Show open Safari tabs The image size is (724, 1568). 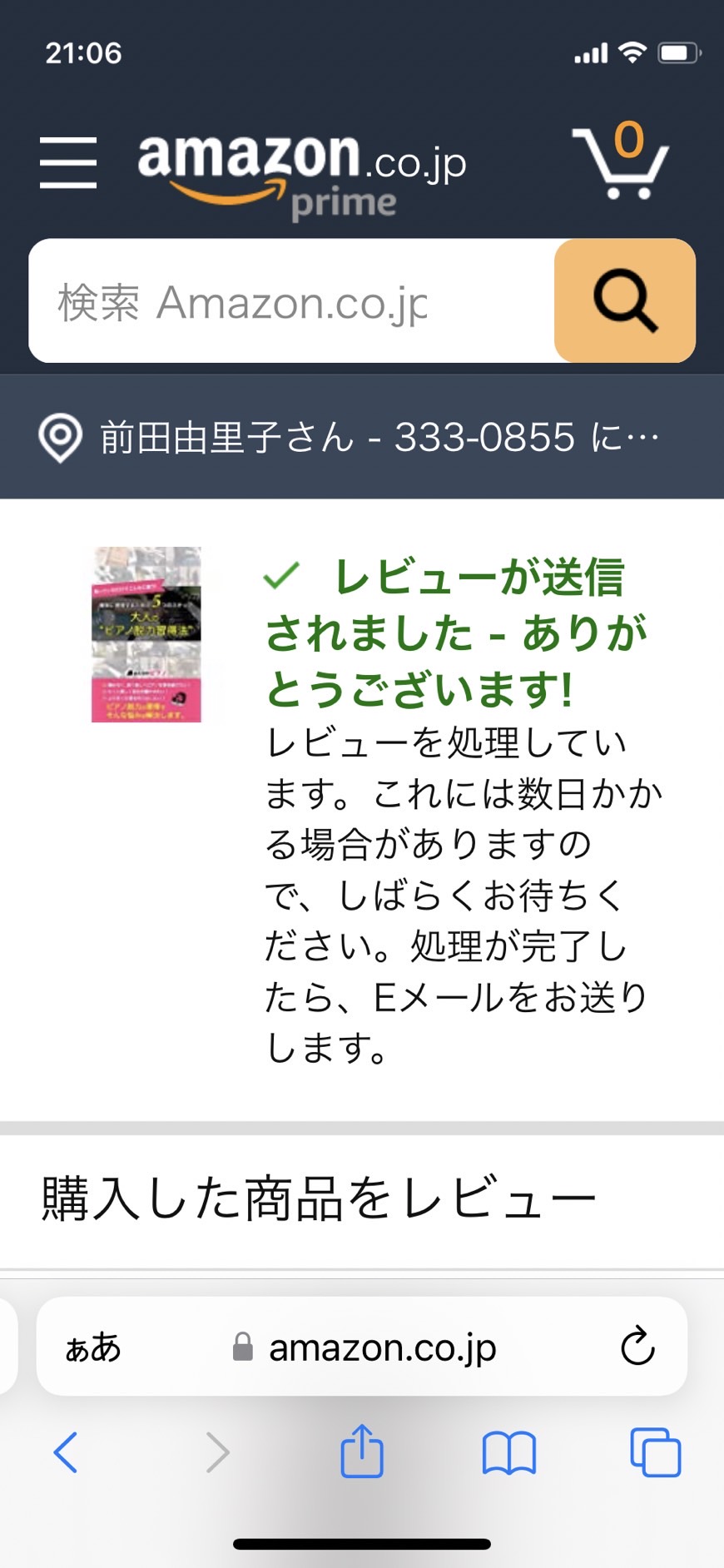[656, 1452]
